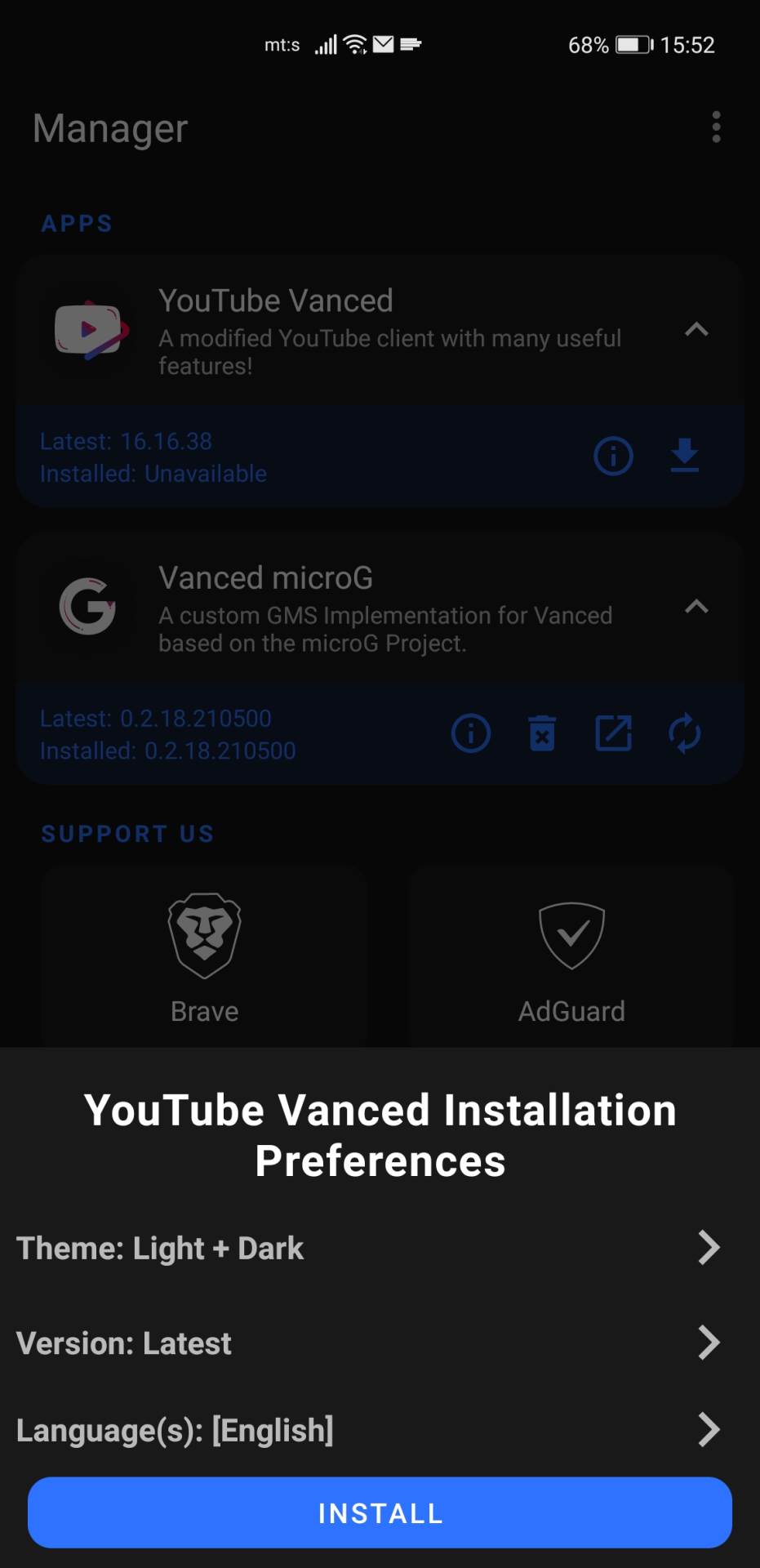The width and height of the screenshot is (760, 1568).
Task: Reinstall Vanced microG
Action: [686, 733]
